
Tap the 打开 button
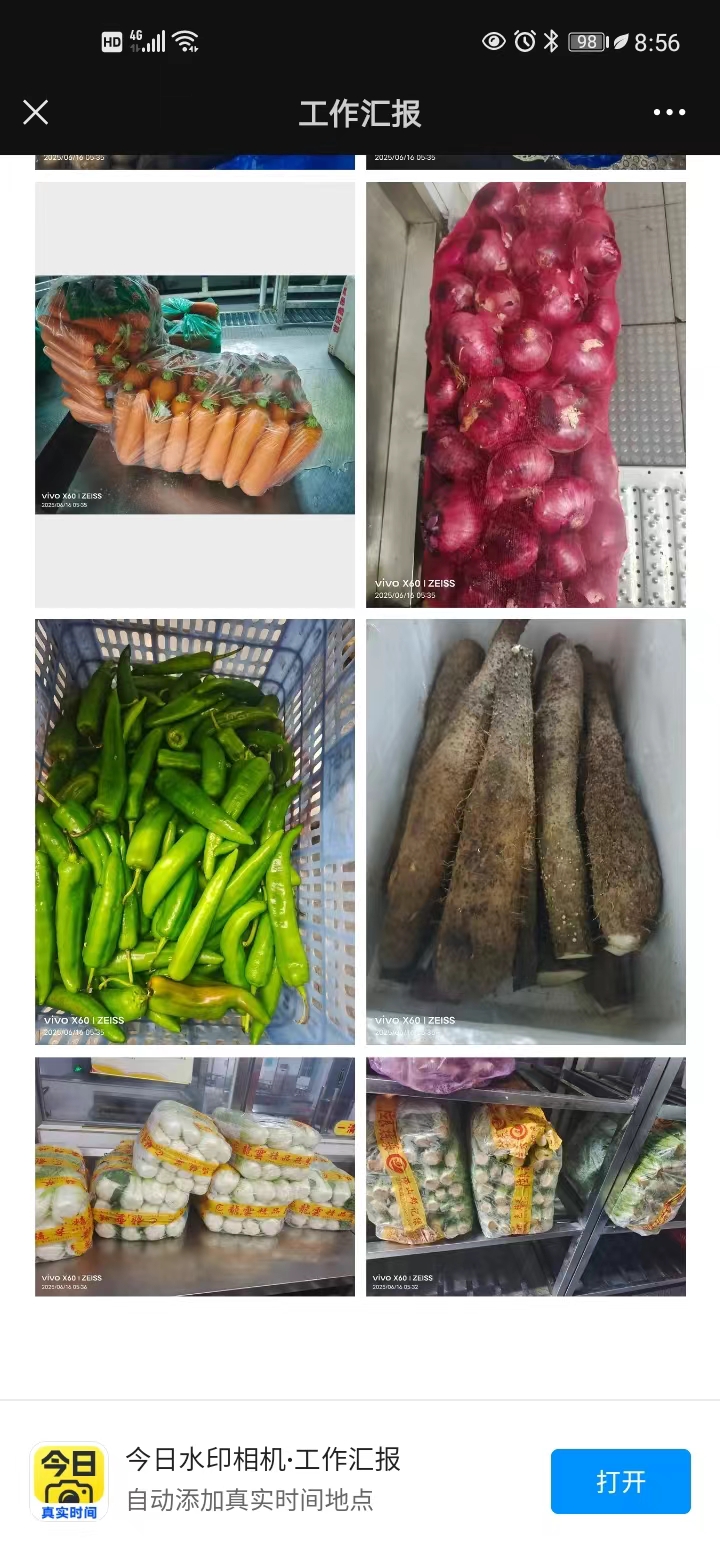[x=620, y=1481]
